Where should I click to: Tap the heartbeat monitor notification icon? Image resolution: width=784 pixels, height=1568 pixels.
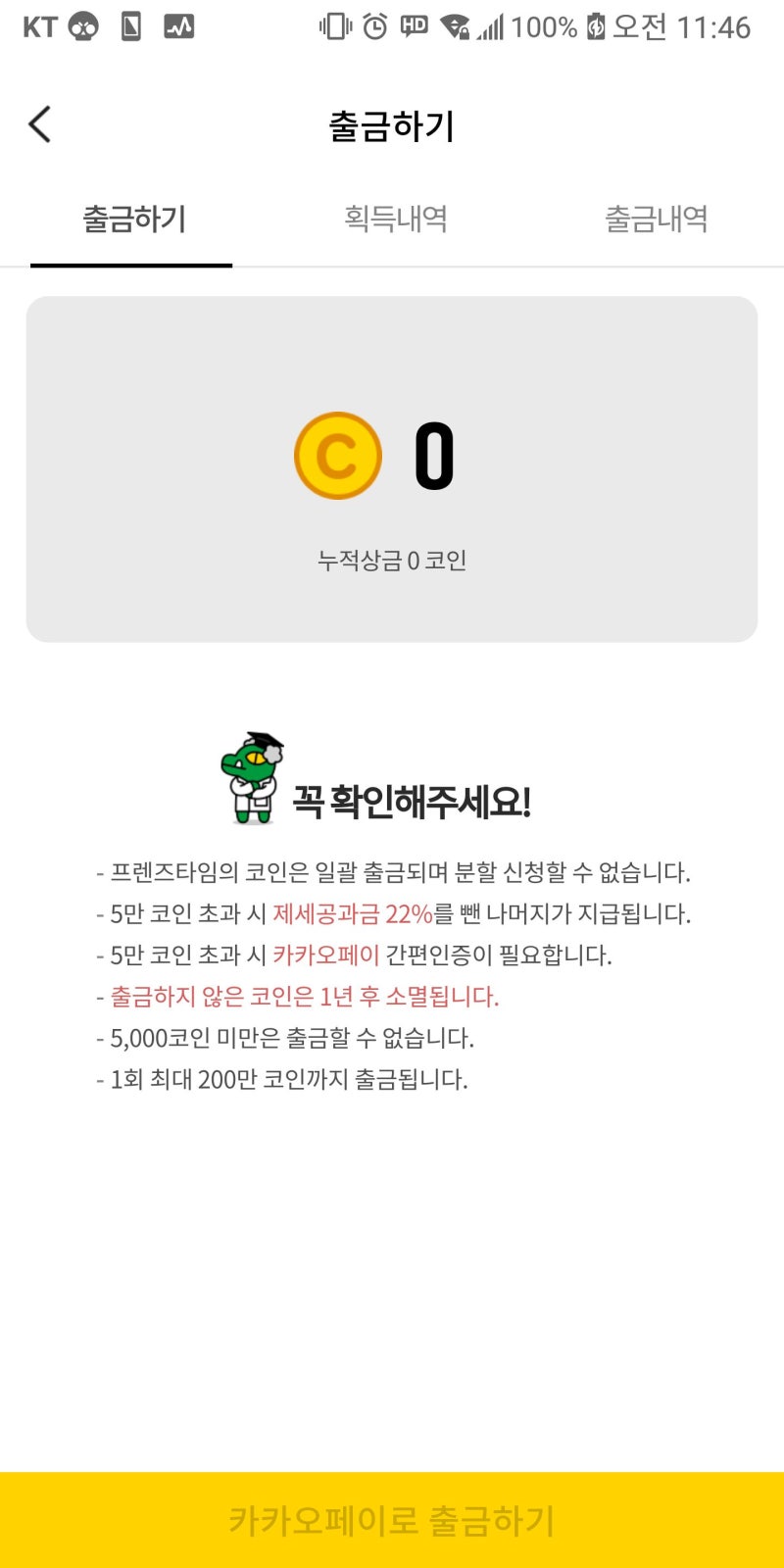[x=179, y=26]
